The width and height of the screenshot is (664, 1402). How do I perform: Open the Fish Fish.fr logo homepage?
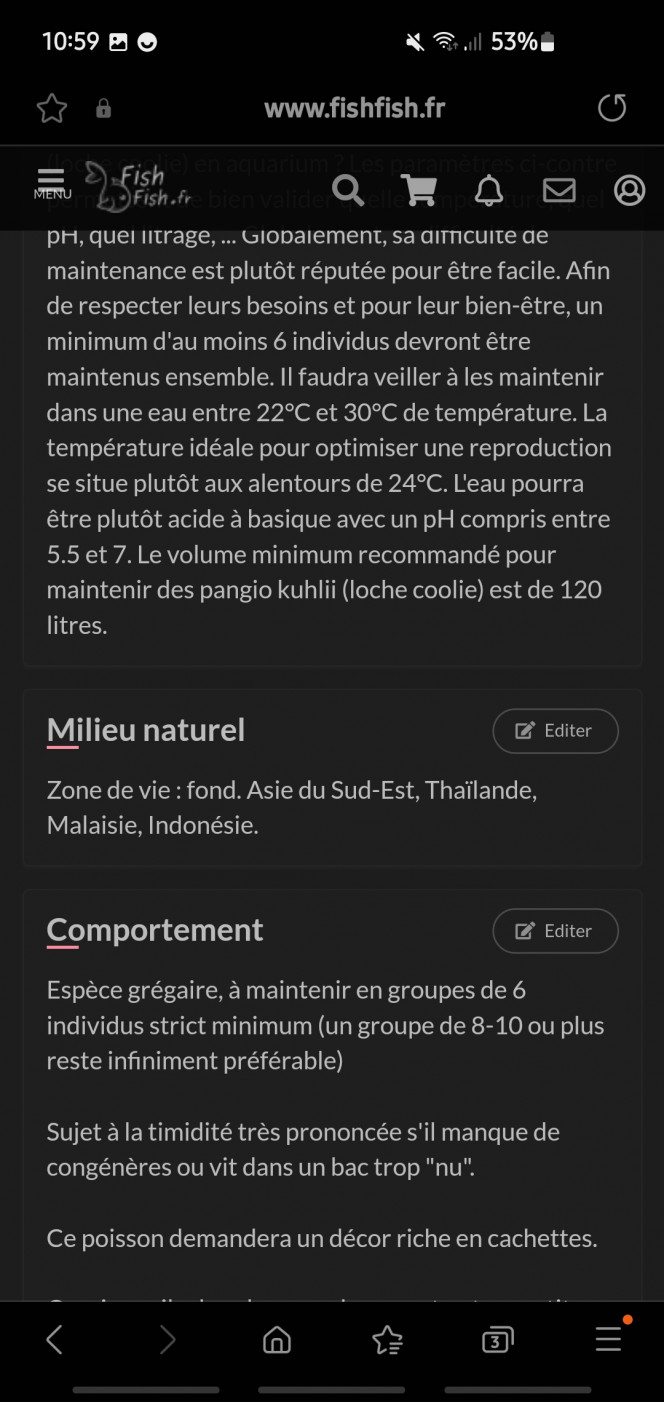click(138, 187)
